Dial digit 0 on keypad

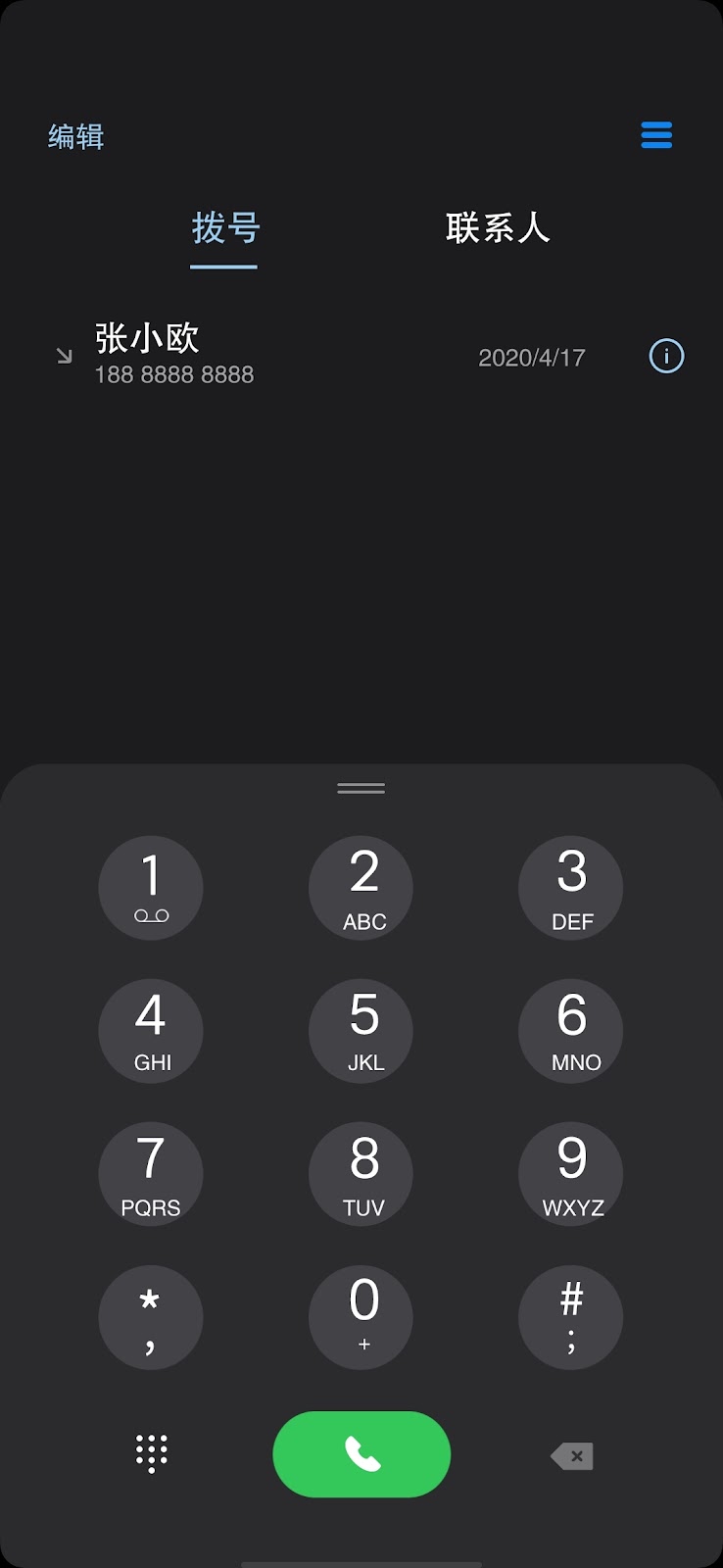point(361,1317)
